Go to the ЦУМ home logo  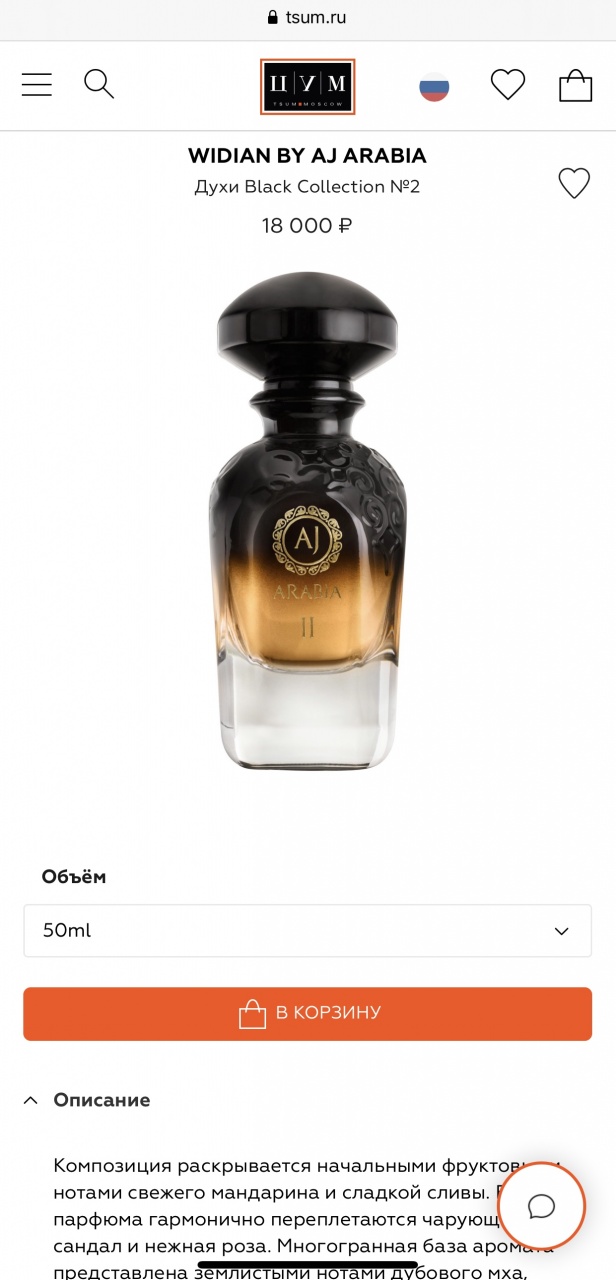tap(308, 87)
